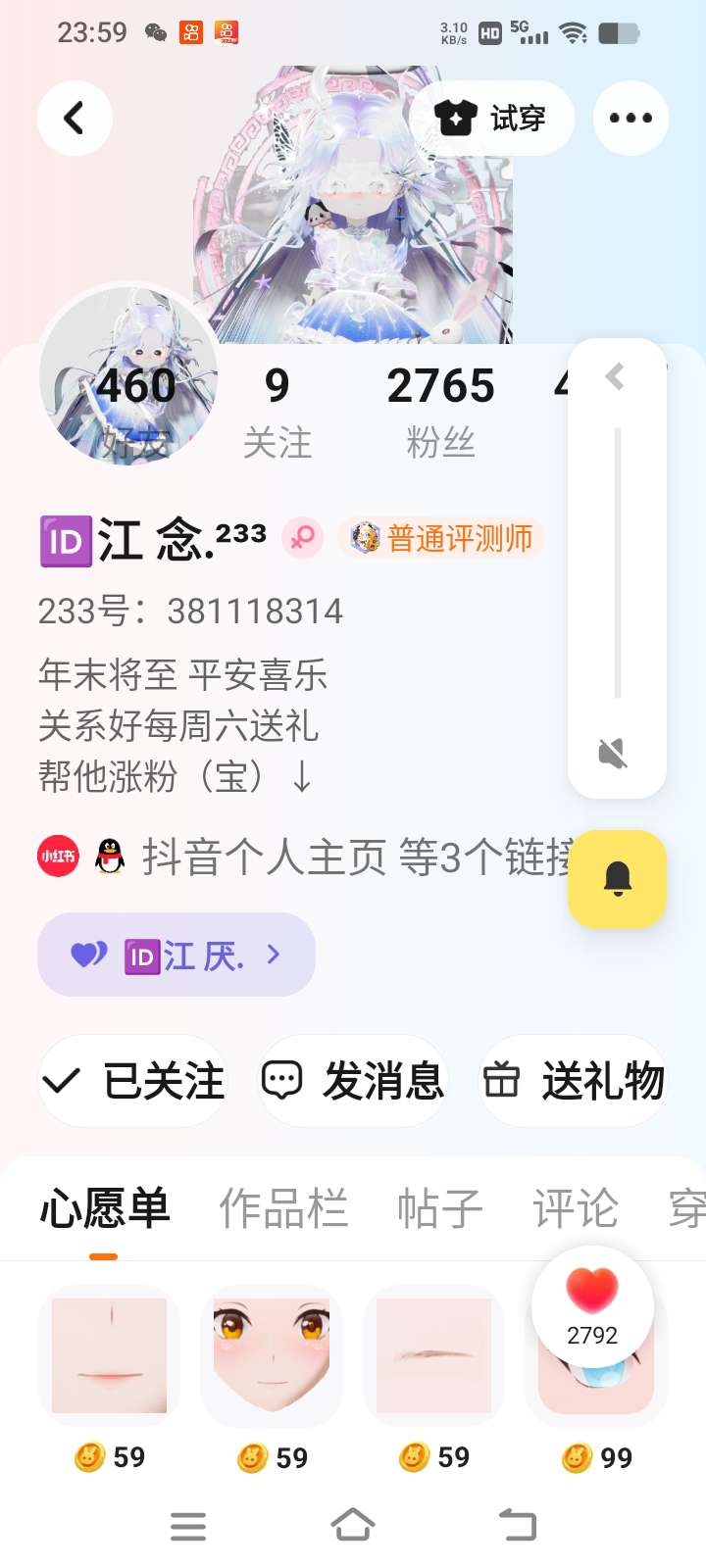Open the profile avatar picture

coord(127,375)
